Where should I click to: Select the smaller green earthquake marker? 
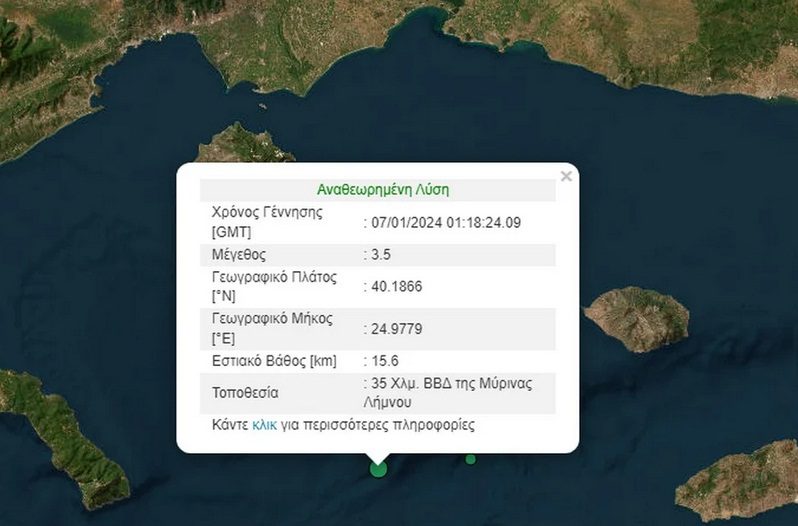tap(470, 459)
